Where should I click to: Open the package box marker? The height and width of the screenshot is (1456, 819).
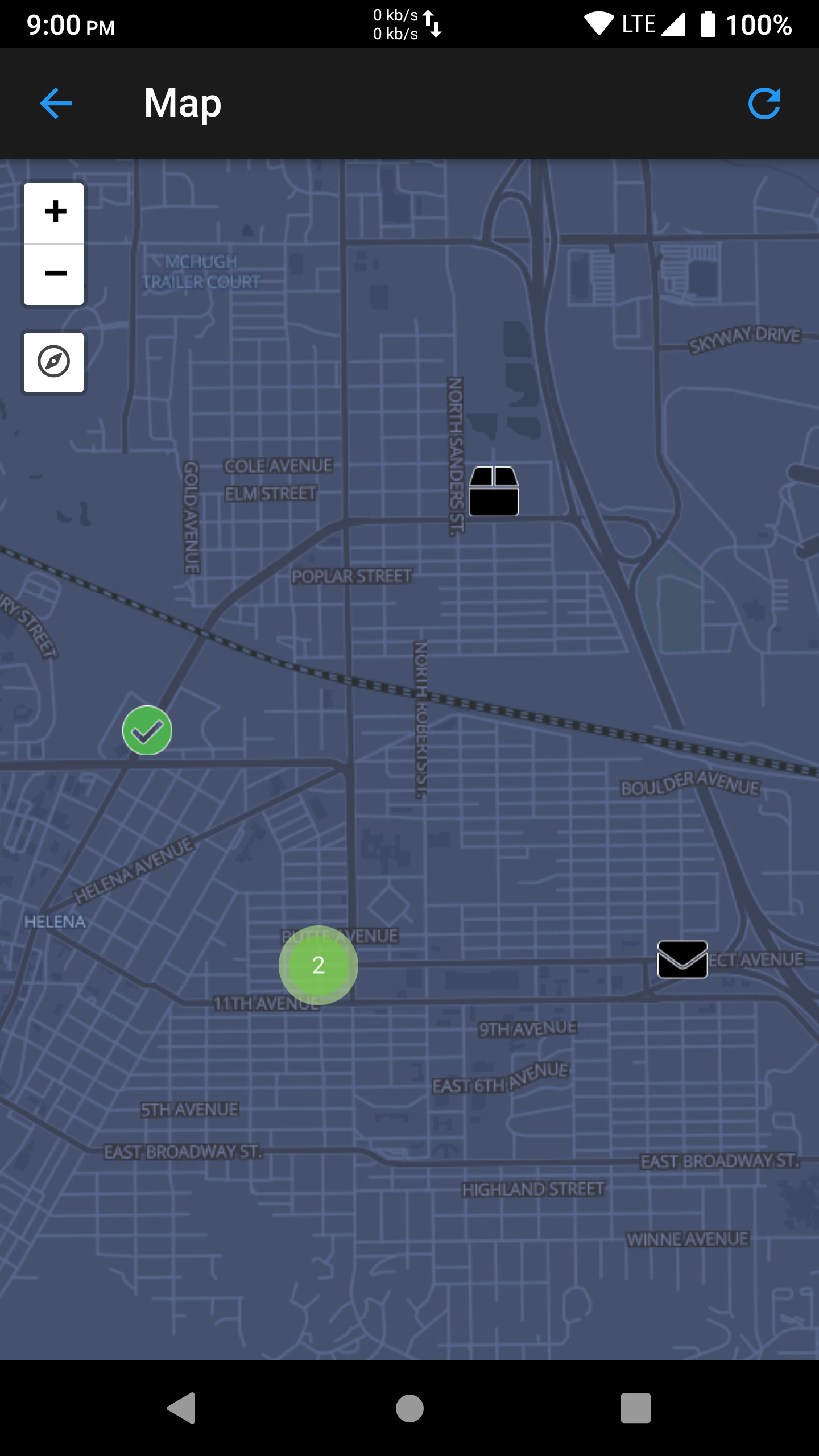[x=494, y=491]
